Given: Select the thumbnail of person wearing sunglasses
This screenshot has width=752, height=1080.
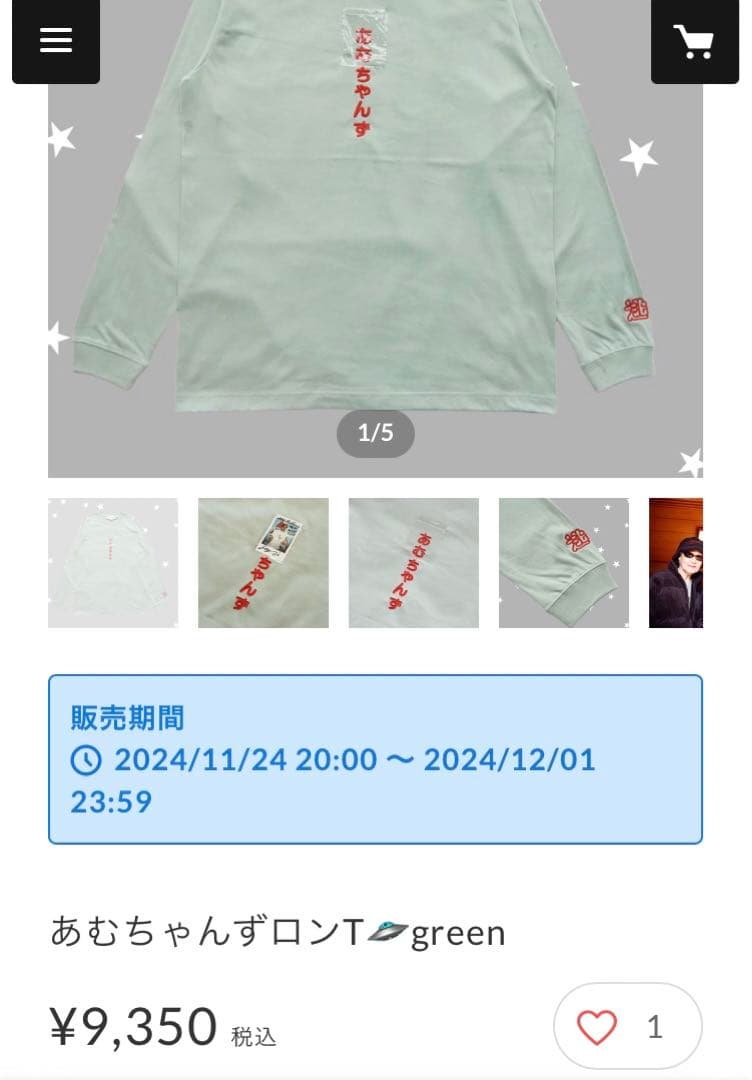Looking at the screenshot, I should point(676,563).
